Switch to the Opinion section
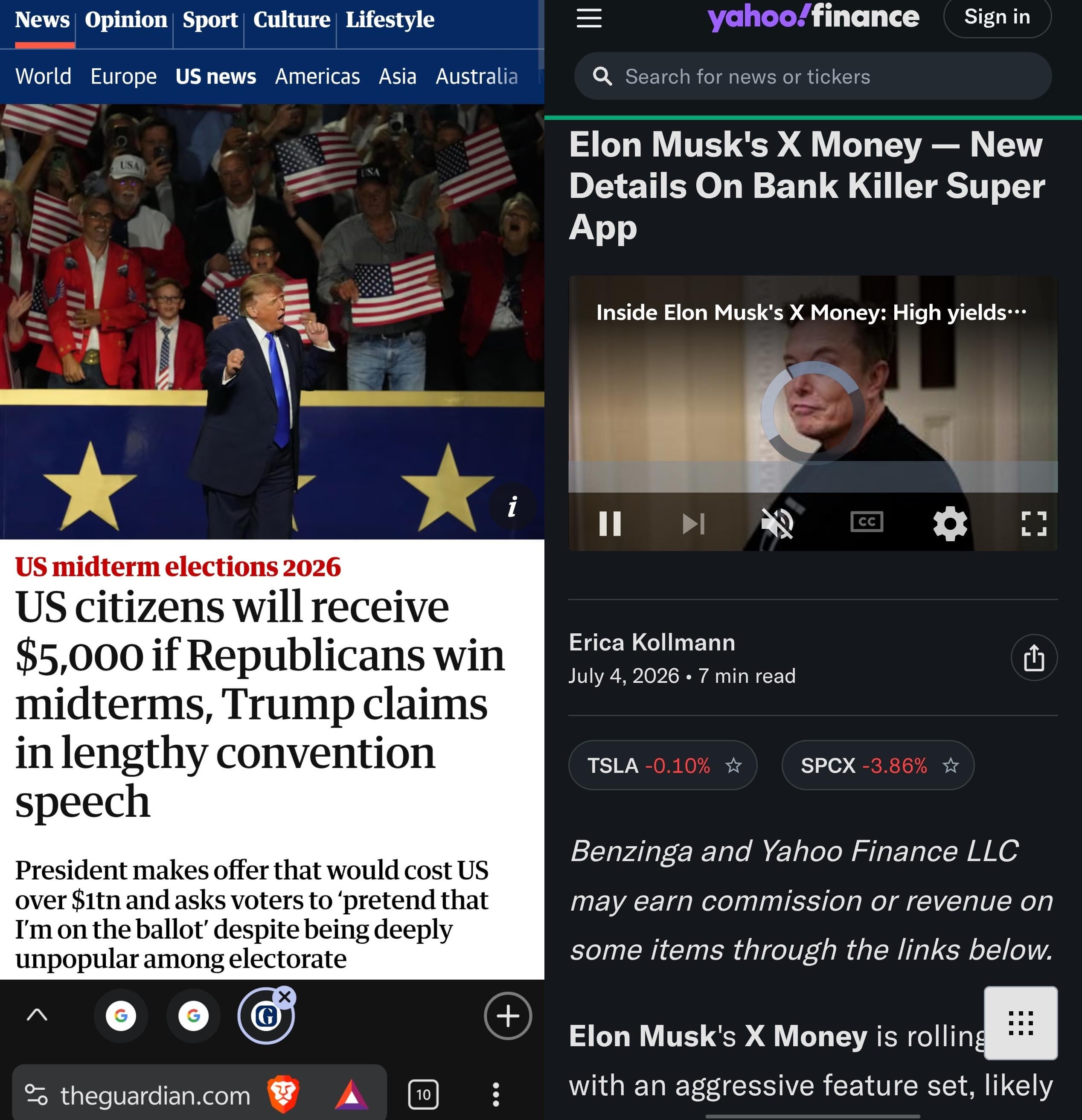This screenshot has width=1082, height=1120. (126, 20)
